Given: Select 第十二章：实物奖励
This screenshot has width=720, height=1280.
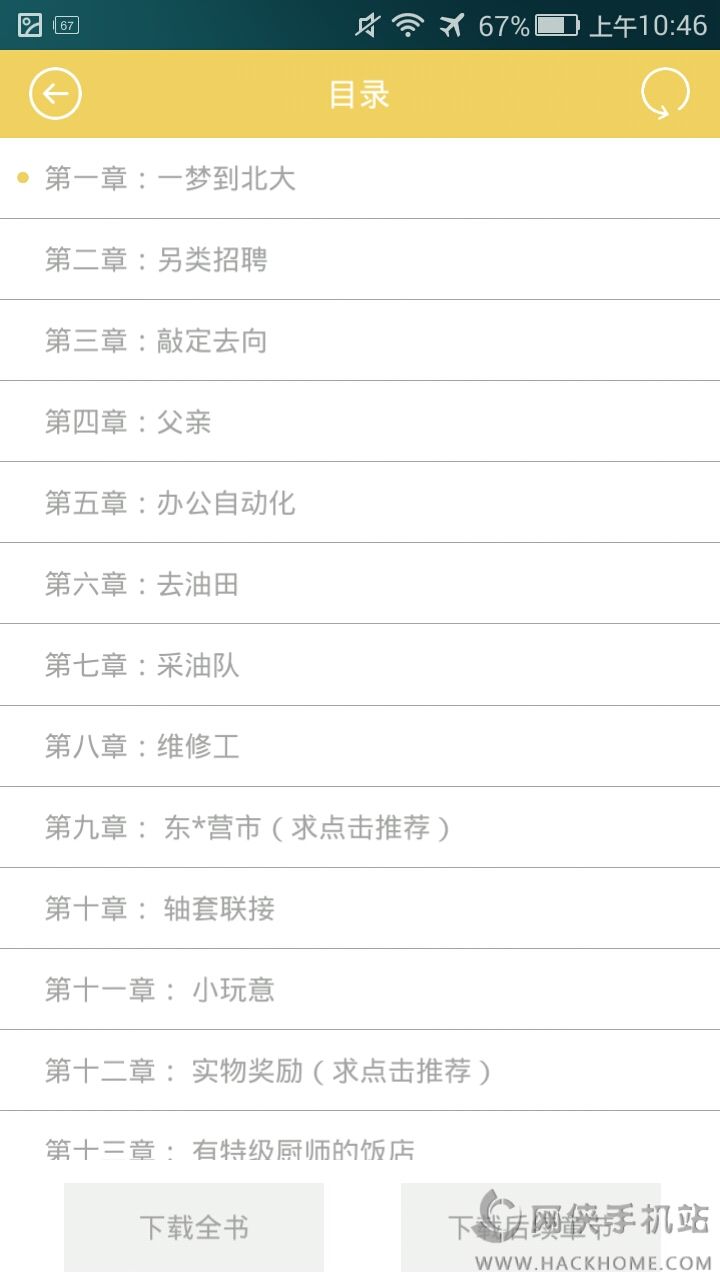Looking at the screenshot, I should (270, 1071).
